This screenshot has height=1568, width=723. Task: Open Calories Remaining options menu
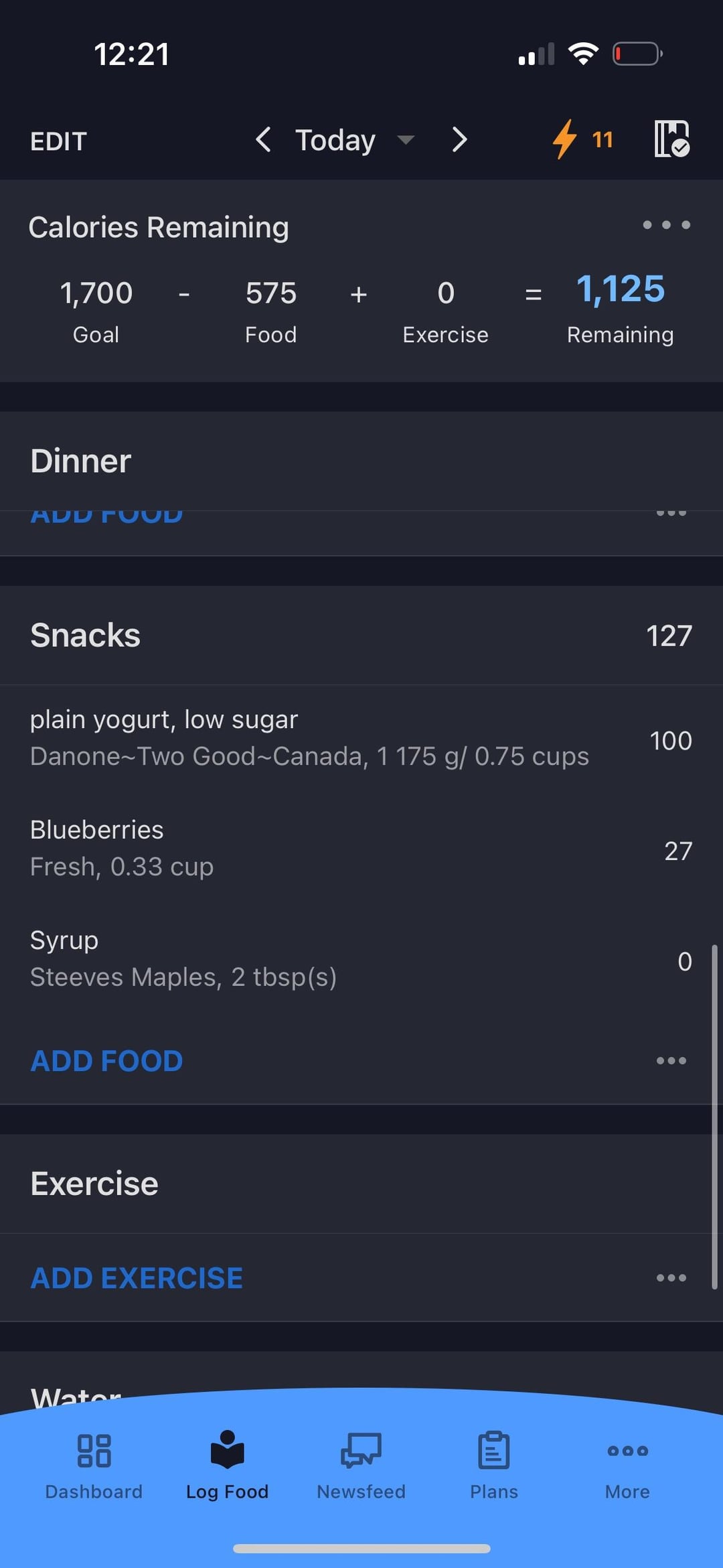pos(666,225)
